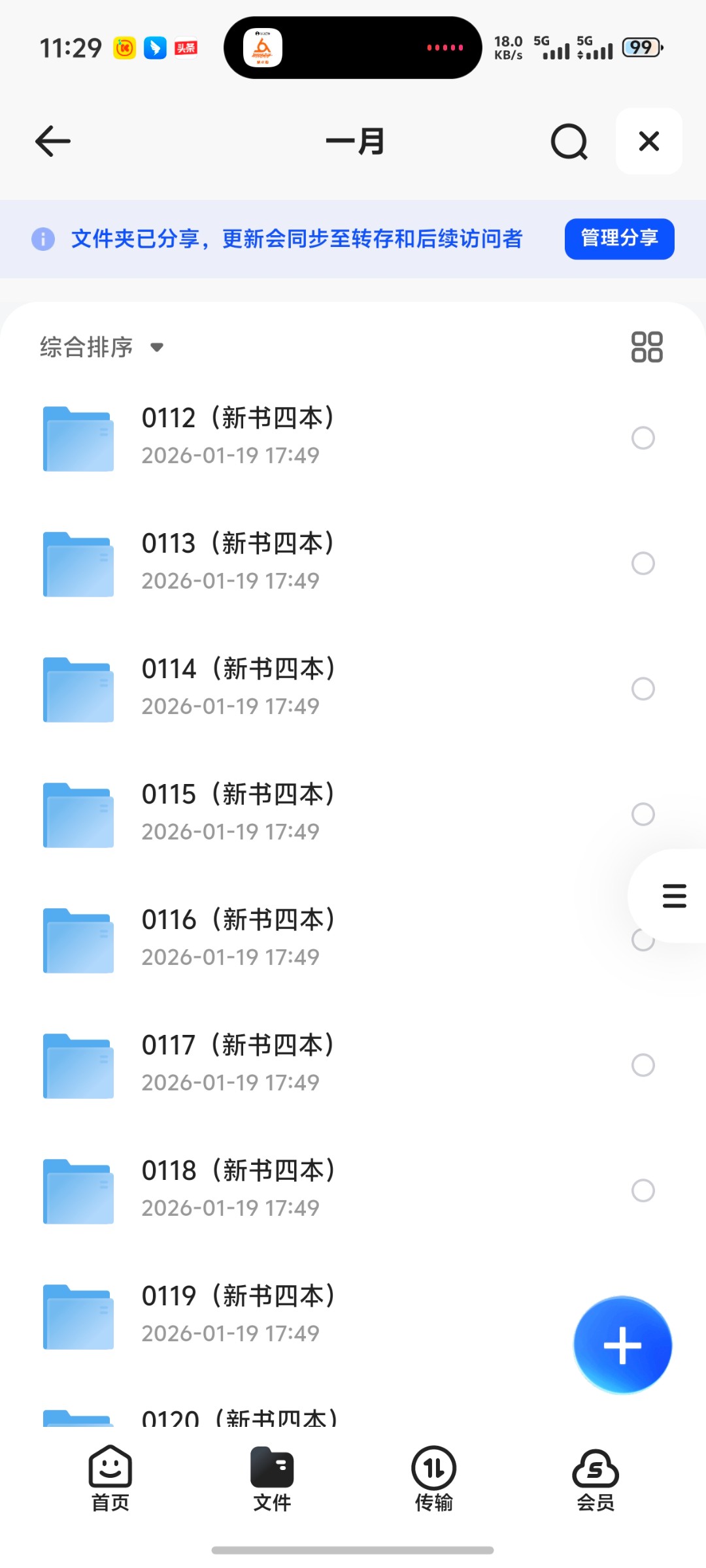Open folder 0114（新书四本）

coord(238,687)
